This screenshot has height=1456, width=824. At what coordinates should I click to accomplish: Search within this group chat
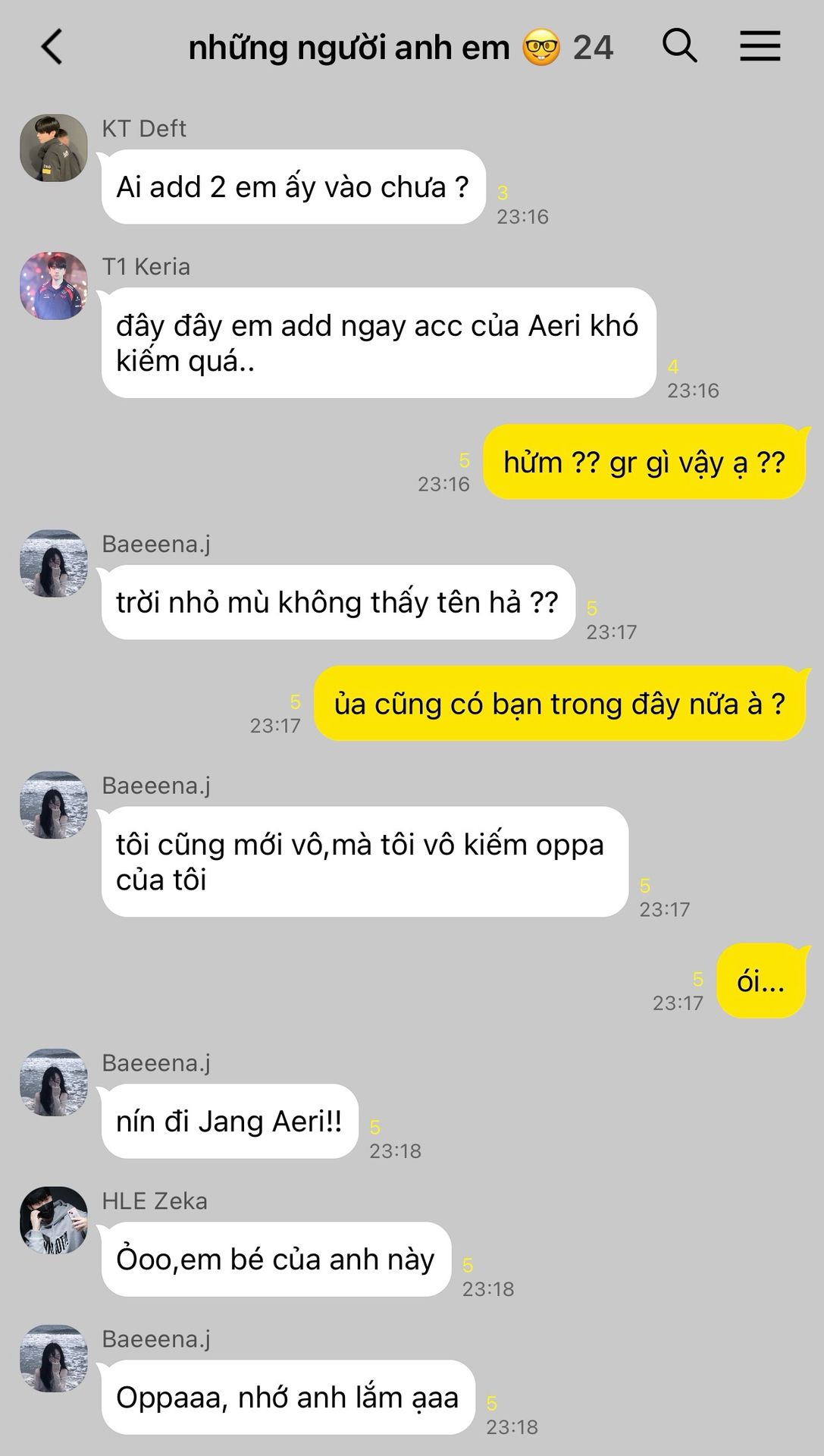(679, 46)
